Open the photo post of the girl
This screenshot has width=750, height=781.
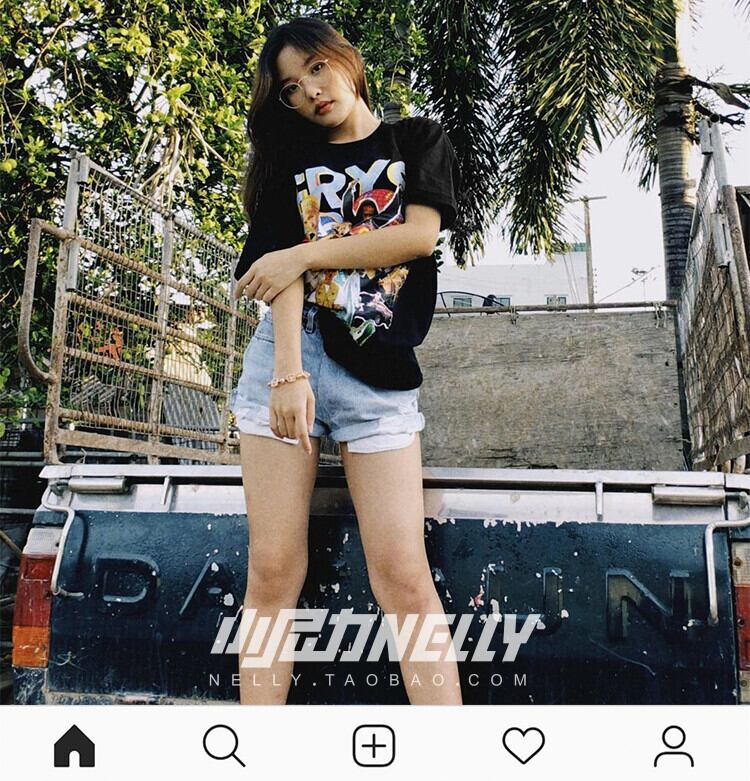click(375, 352)
